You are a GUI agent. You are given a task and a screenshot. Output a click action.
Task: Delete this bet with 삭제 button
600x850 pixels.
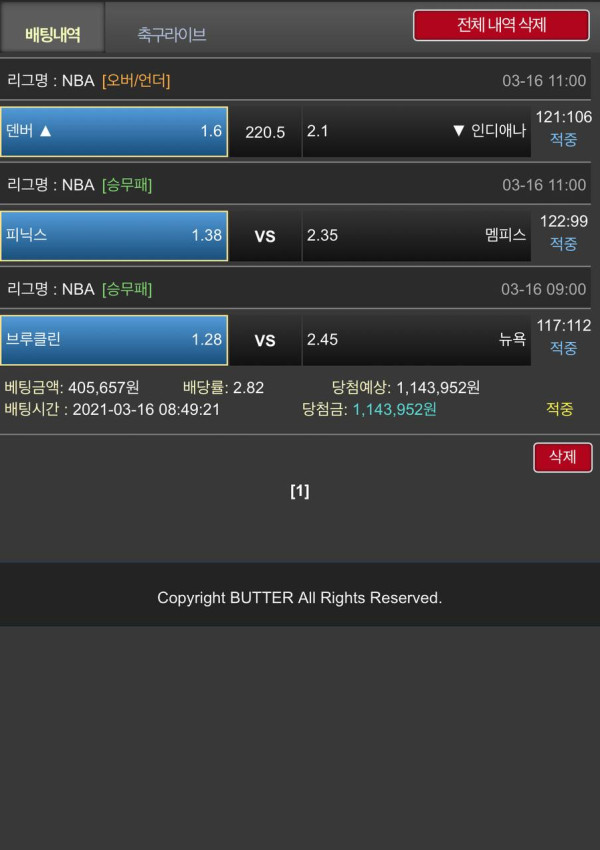[x=562, y=457]
